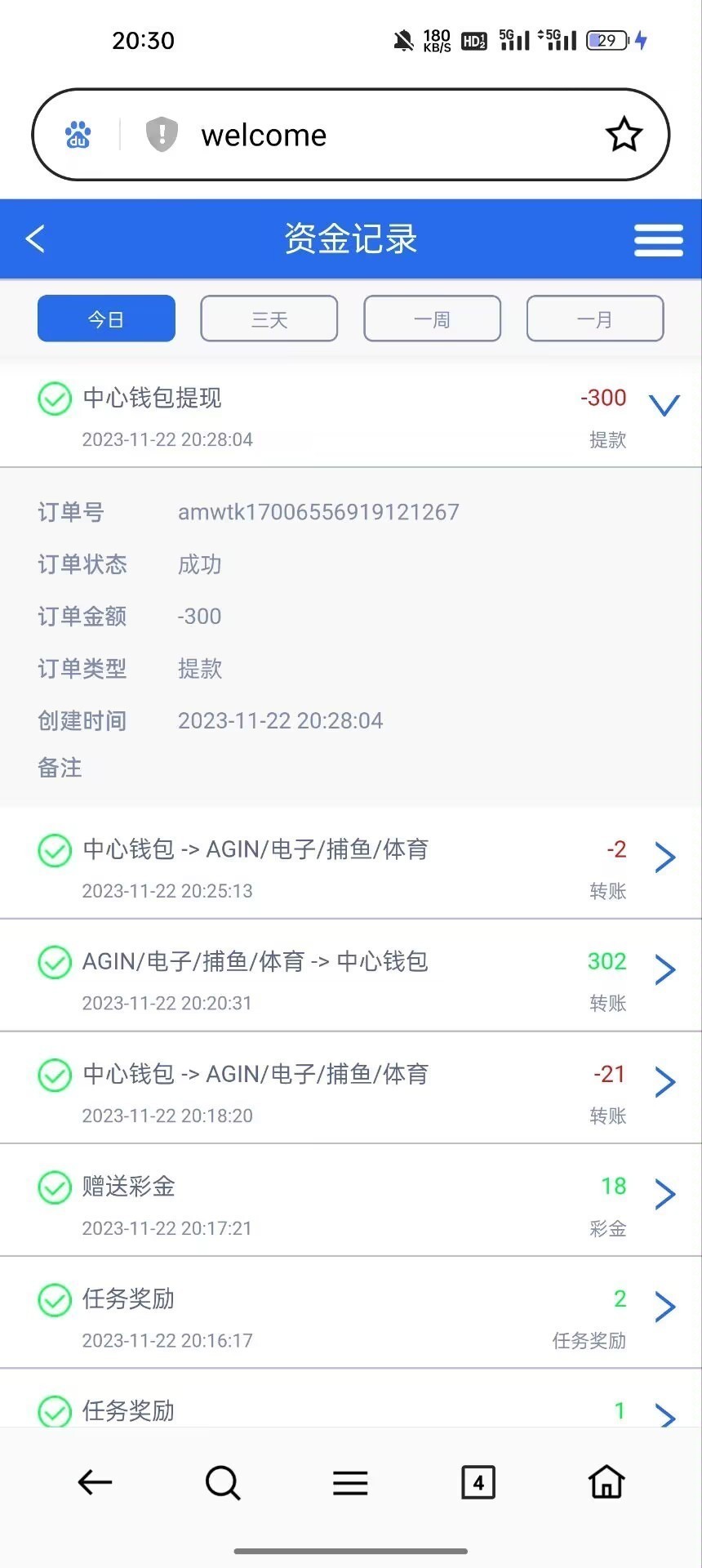Expand the -21 transfer record at 20:18:20
Screen dimensions: 702x1568
(x=664, y=1082)
